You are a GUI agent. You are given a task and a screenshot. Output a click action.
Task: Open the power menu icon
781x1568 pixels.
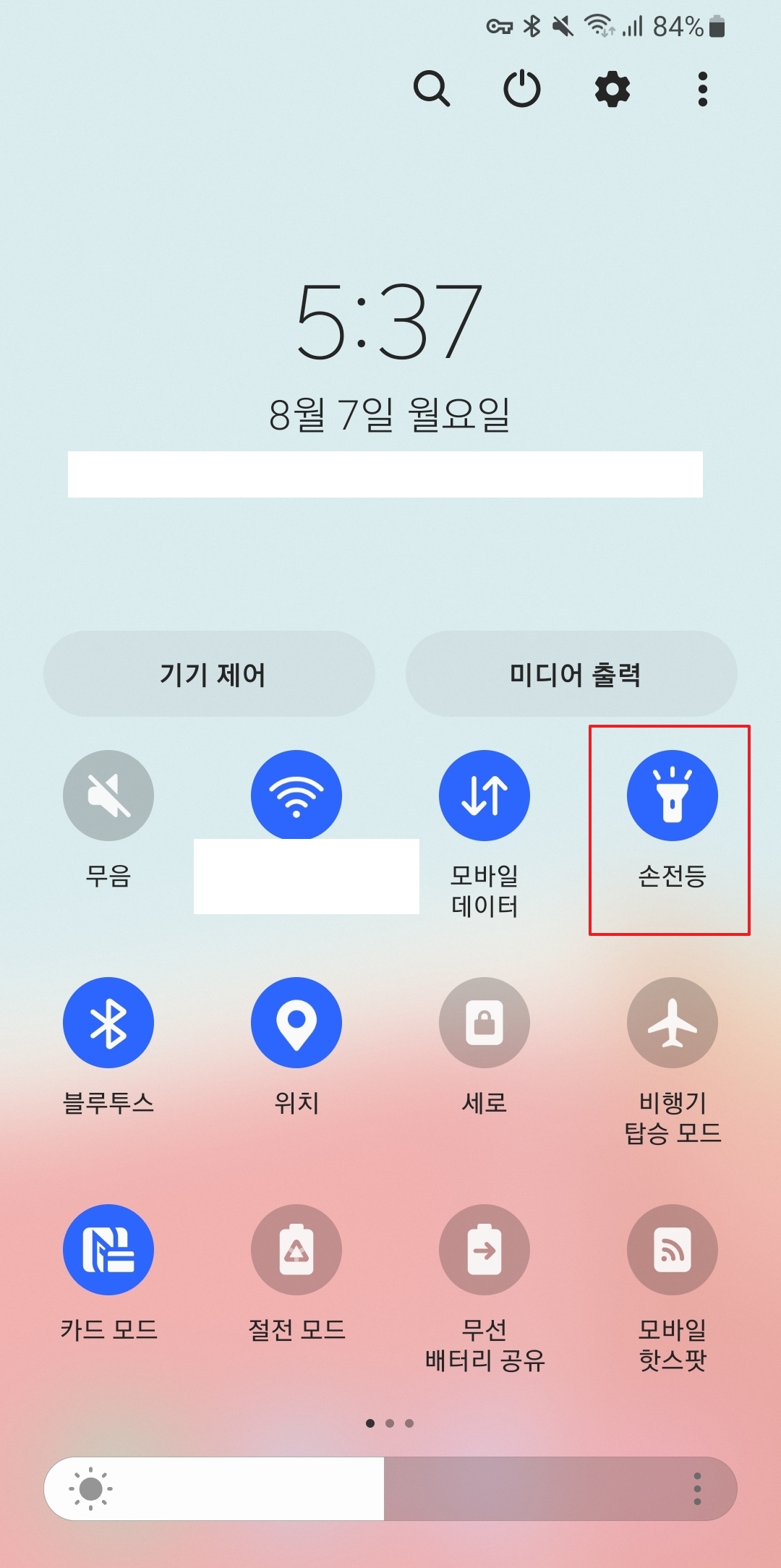[x=522, y=90]
